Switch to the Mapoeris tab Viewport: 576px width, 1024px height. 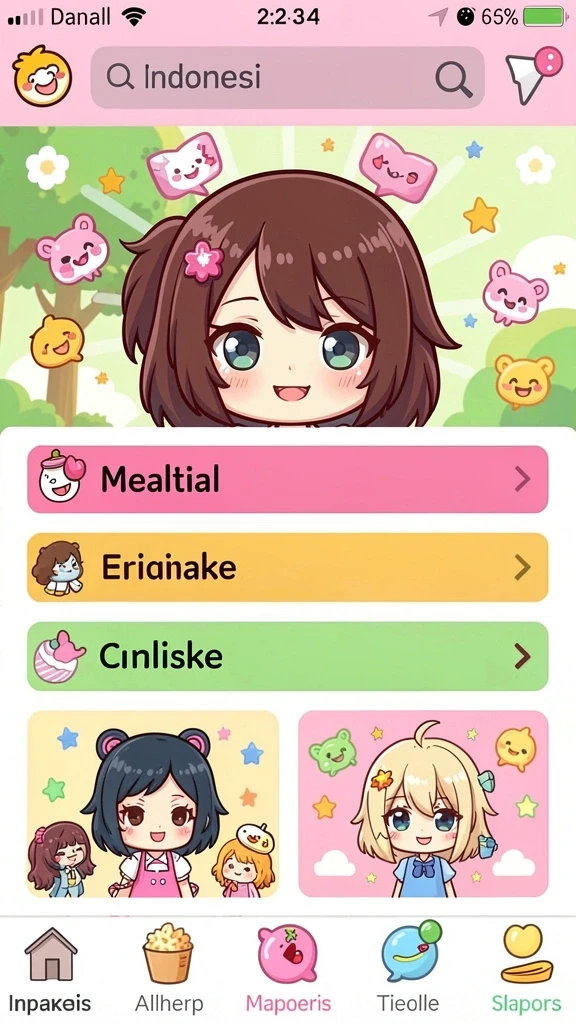point(288,969)
